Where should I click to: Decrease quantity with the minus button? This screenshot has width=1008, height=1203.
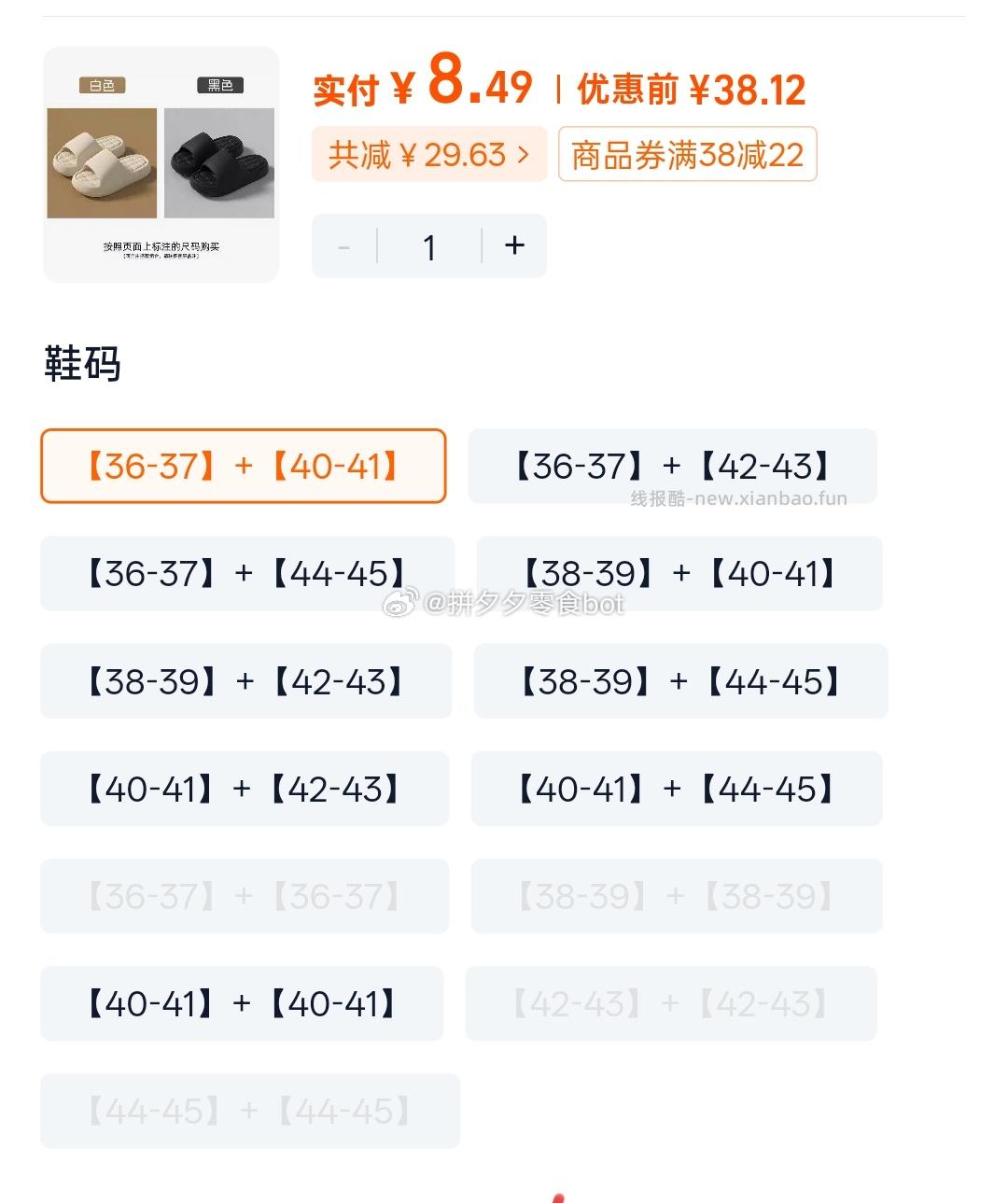pos(343,245)
